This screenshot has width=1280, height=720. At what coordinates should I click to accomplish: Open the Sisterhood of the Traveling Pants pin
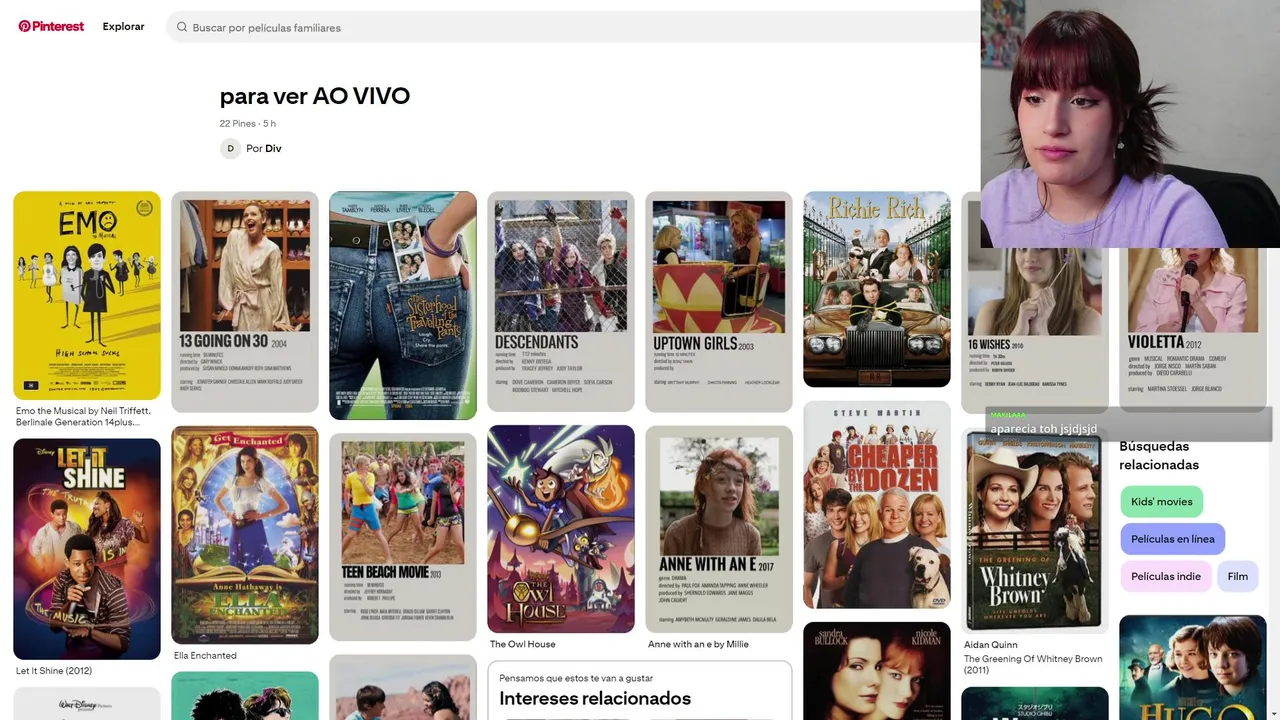403,305
